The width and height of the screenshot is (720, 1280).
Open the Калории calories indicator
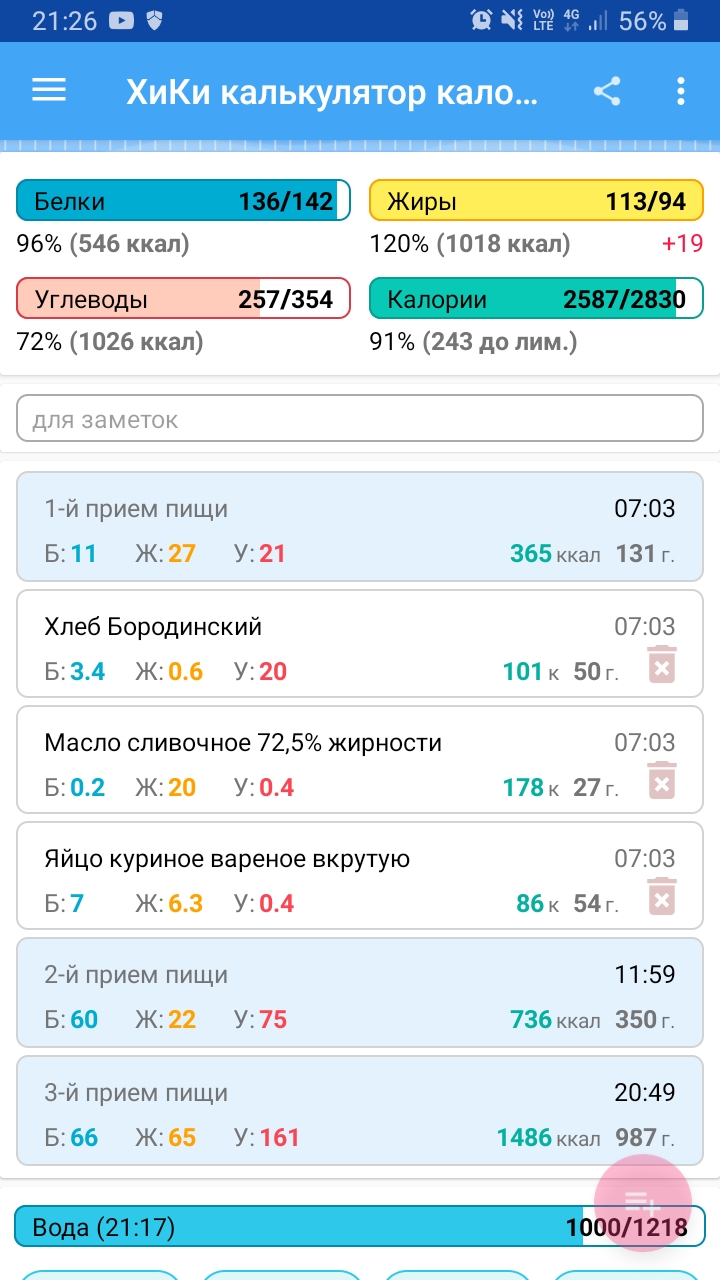(536, 299)
